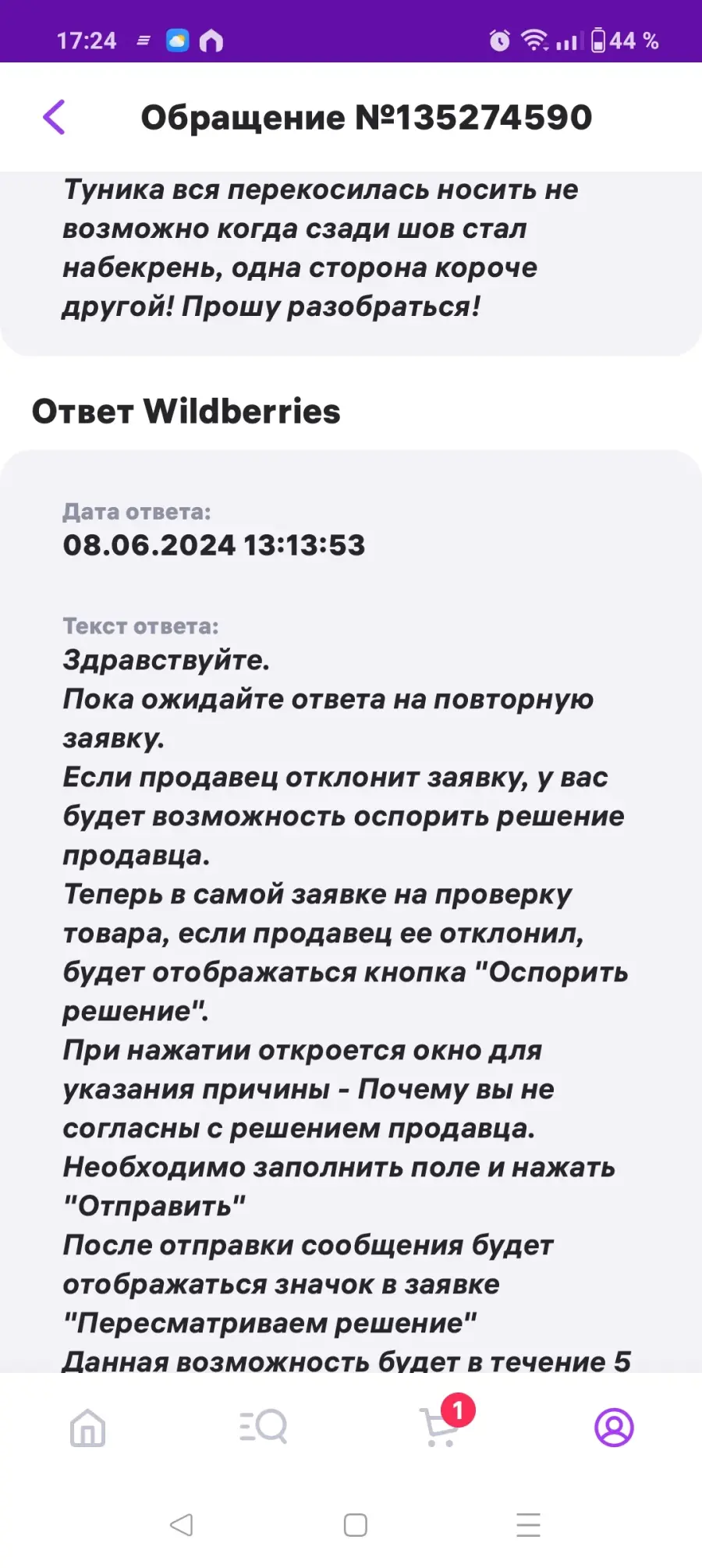Open the system recent apps
The height and width of the screenshot is (1568, 702).
coord(529,1525)
